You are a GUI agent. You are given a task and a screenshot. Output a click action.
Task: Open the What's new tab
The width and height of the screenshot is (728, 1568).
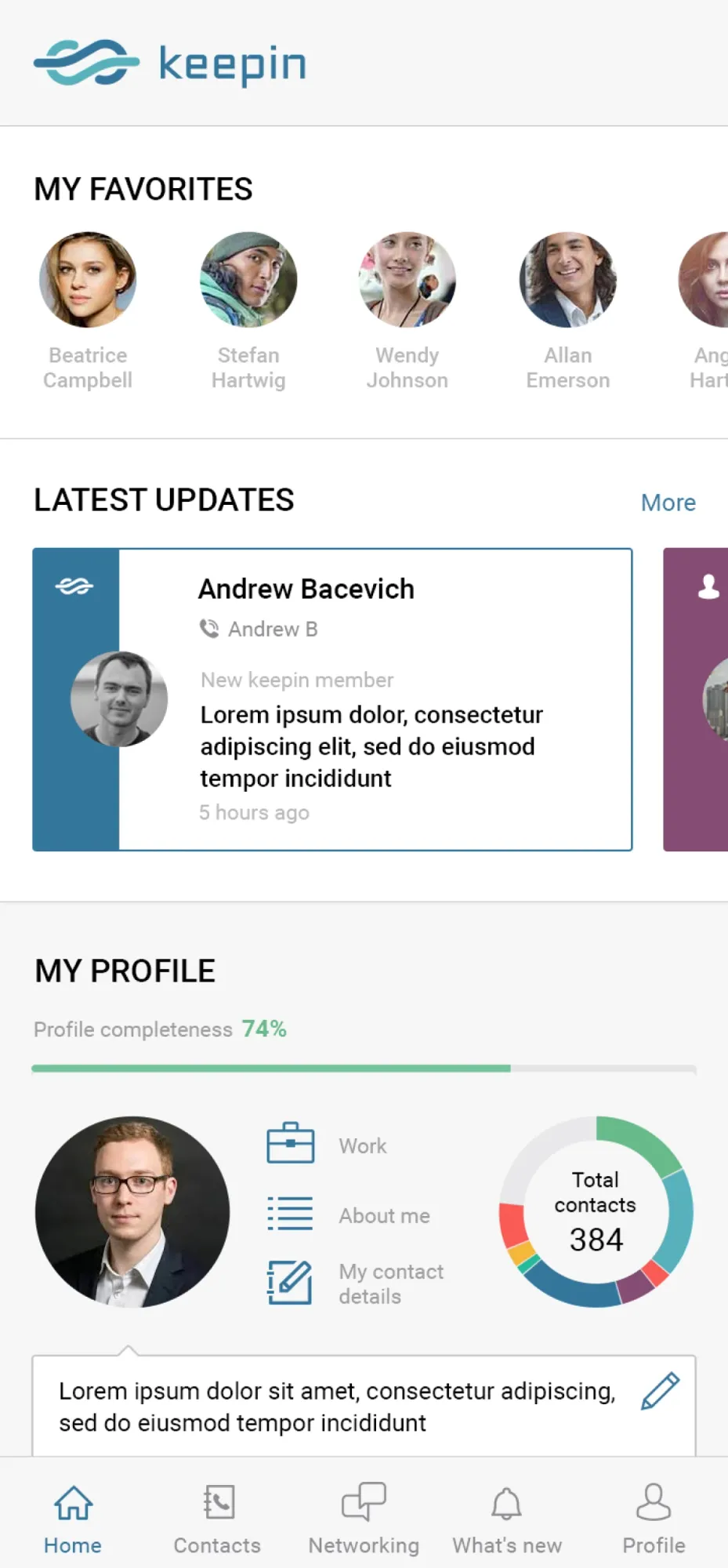(x=507, y=1519)
